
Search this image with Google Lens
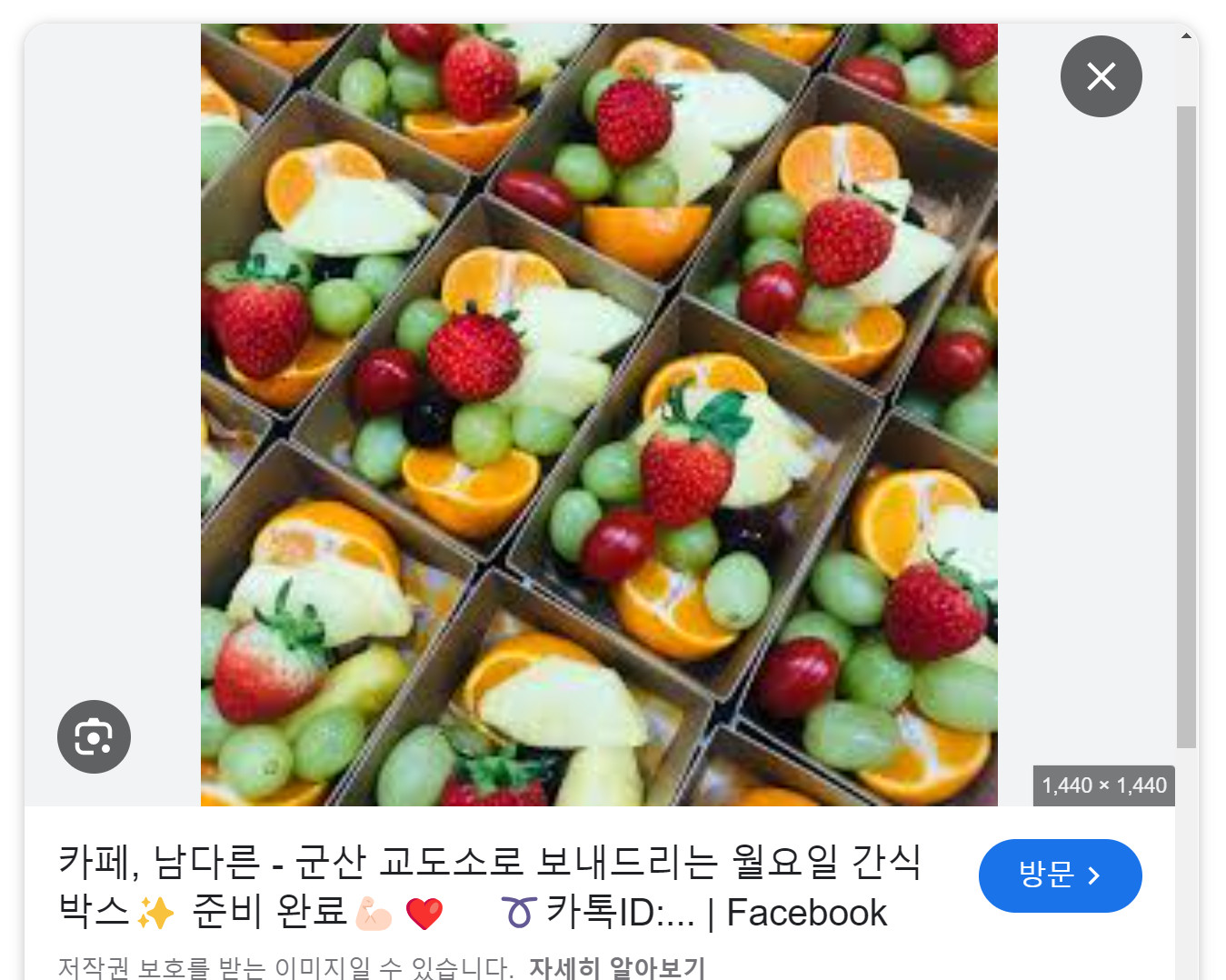[94, 736]
